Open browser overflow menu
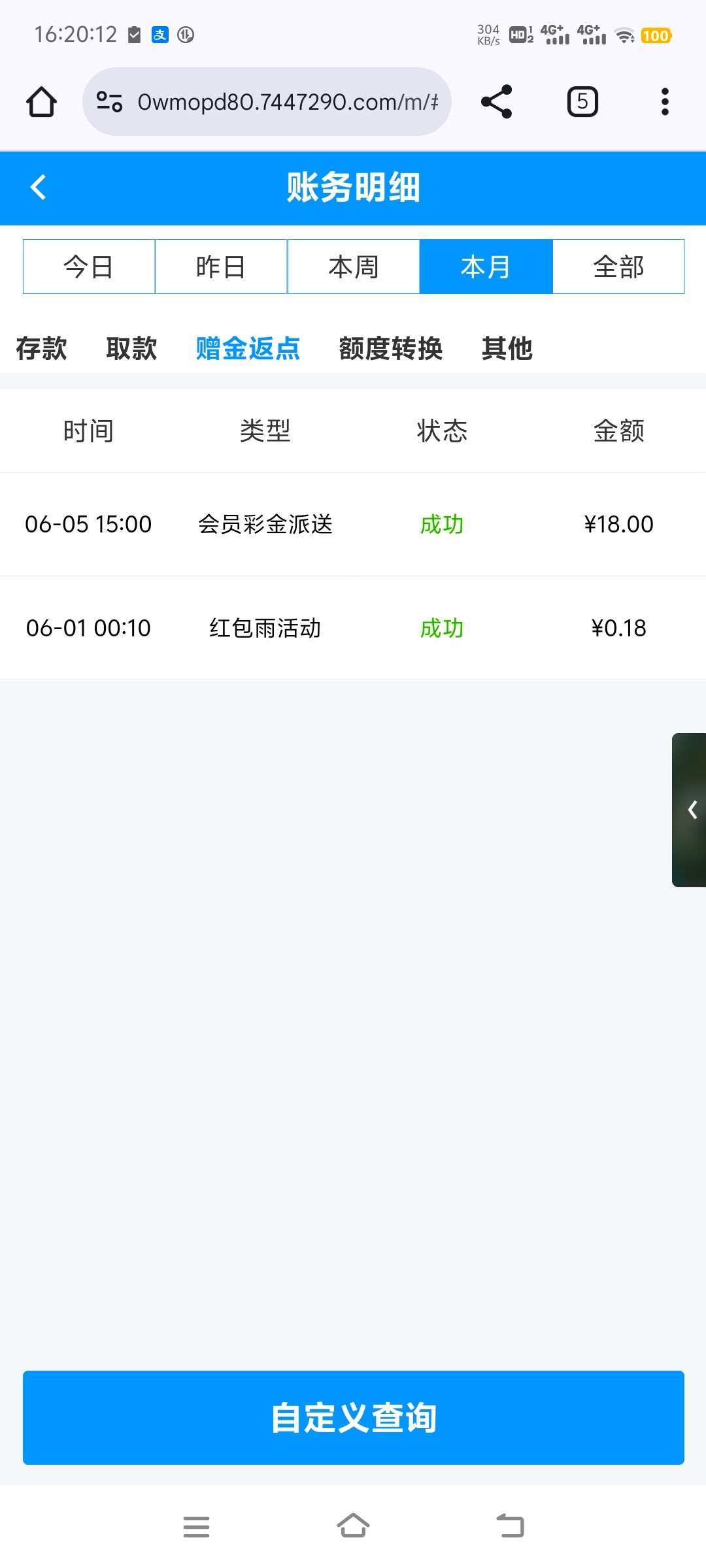The image size is (706, 1568). (665, 102)
